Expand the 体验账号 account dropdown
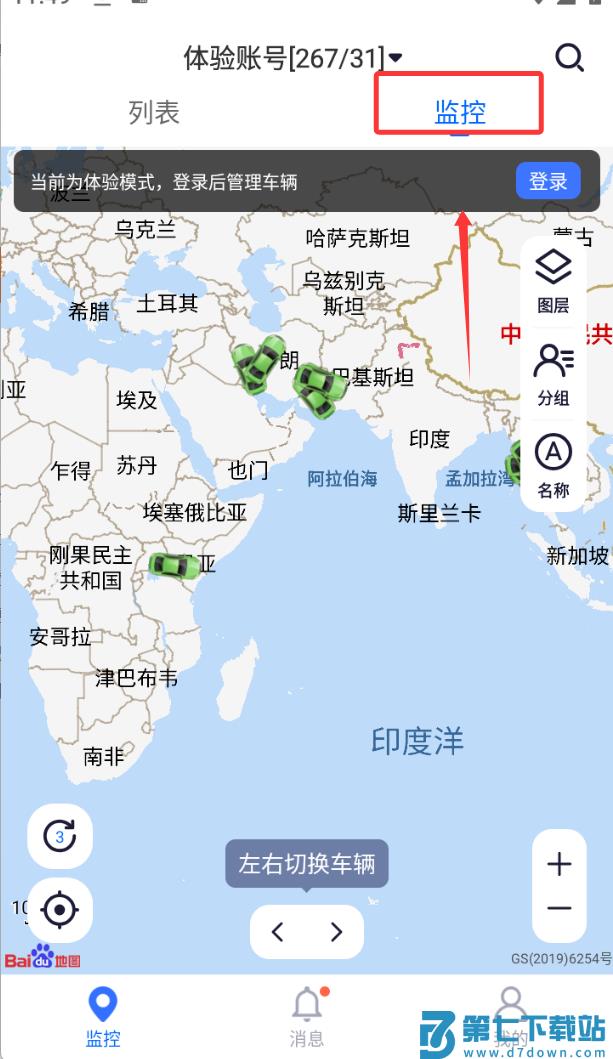613x1059 pixels. (x=292, y=59)
